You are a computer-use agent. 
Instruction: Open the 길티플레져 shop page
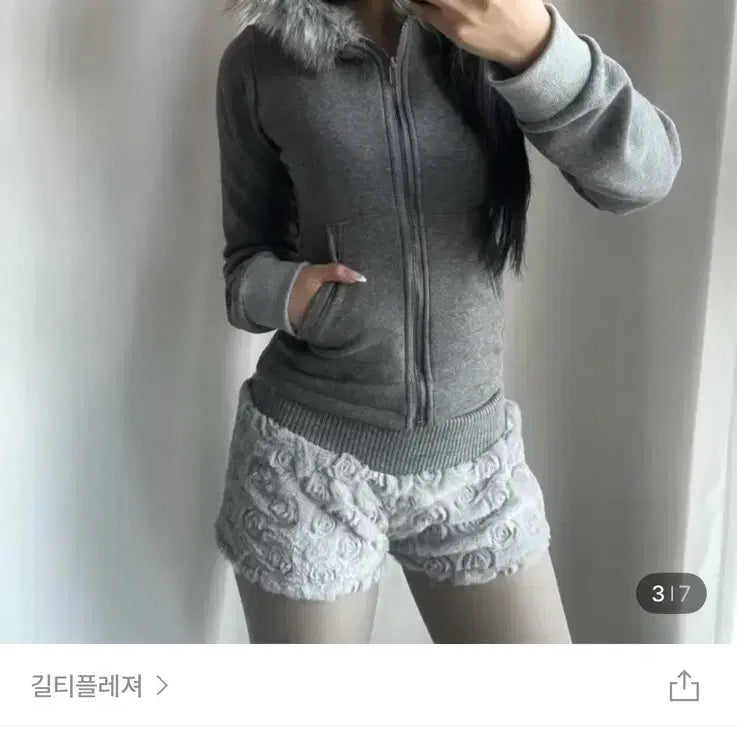point(99,686)
